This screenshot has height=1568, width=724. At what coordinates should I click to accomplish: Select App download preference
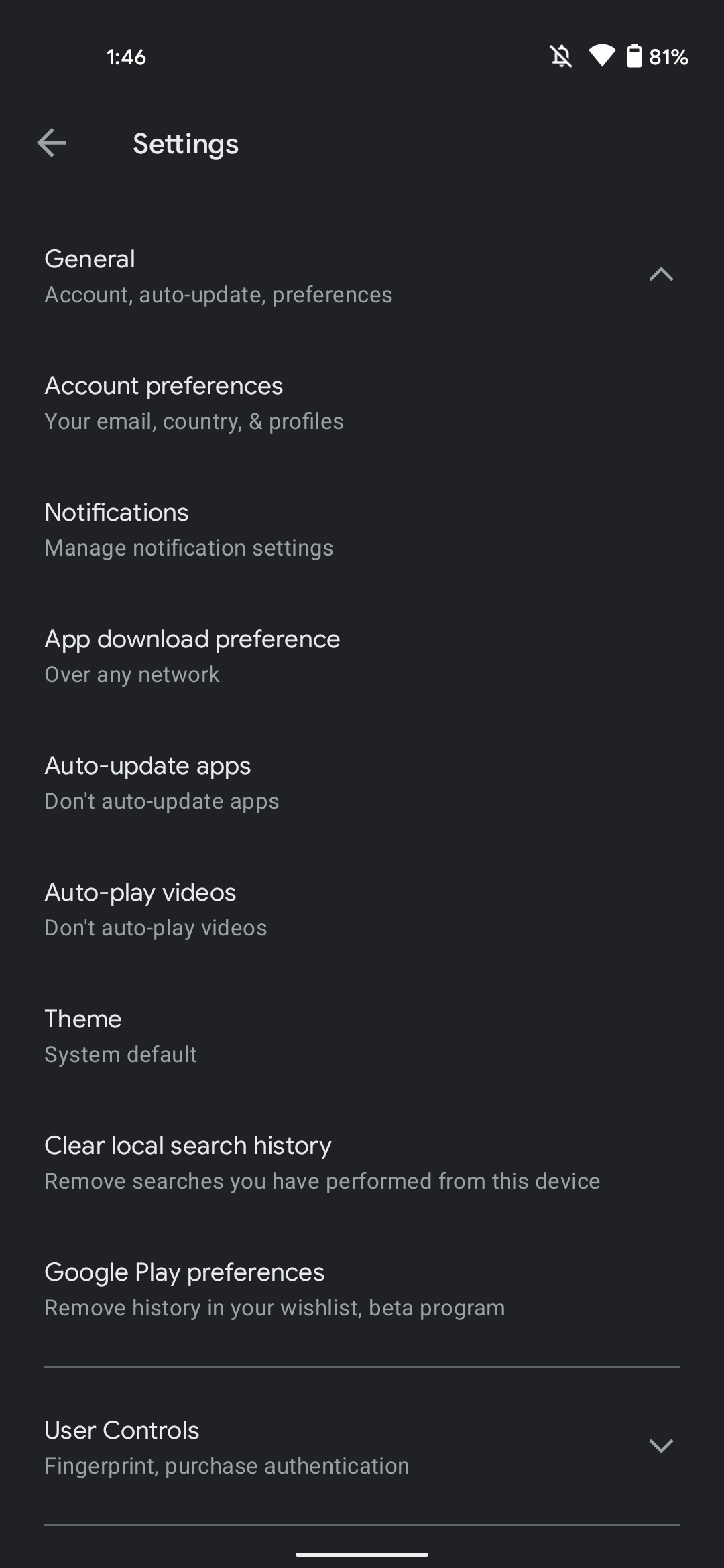point(192,655)
